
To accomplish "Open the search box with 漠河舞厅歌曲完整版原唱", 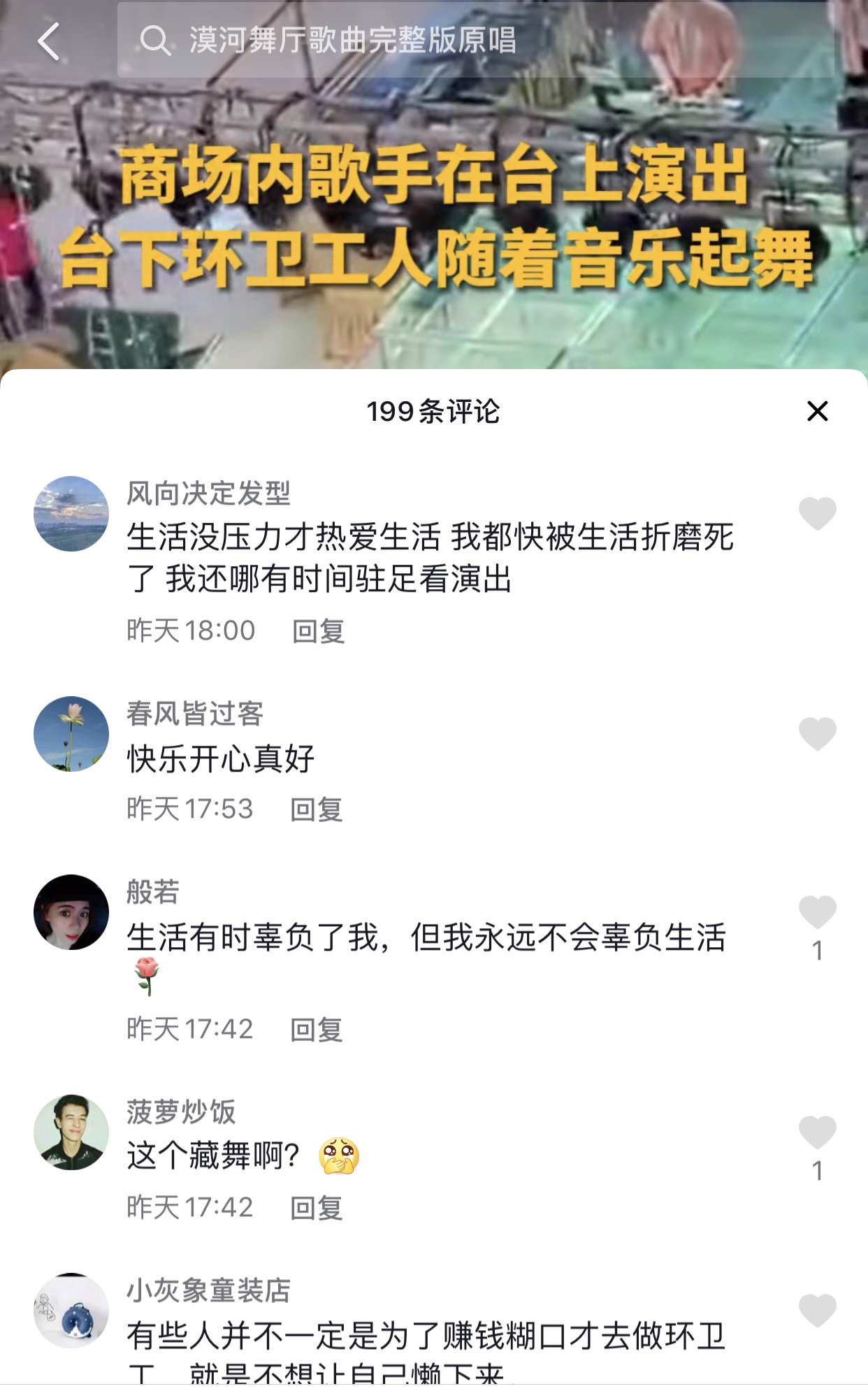I will (475, 41).
